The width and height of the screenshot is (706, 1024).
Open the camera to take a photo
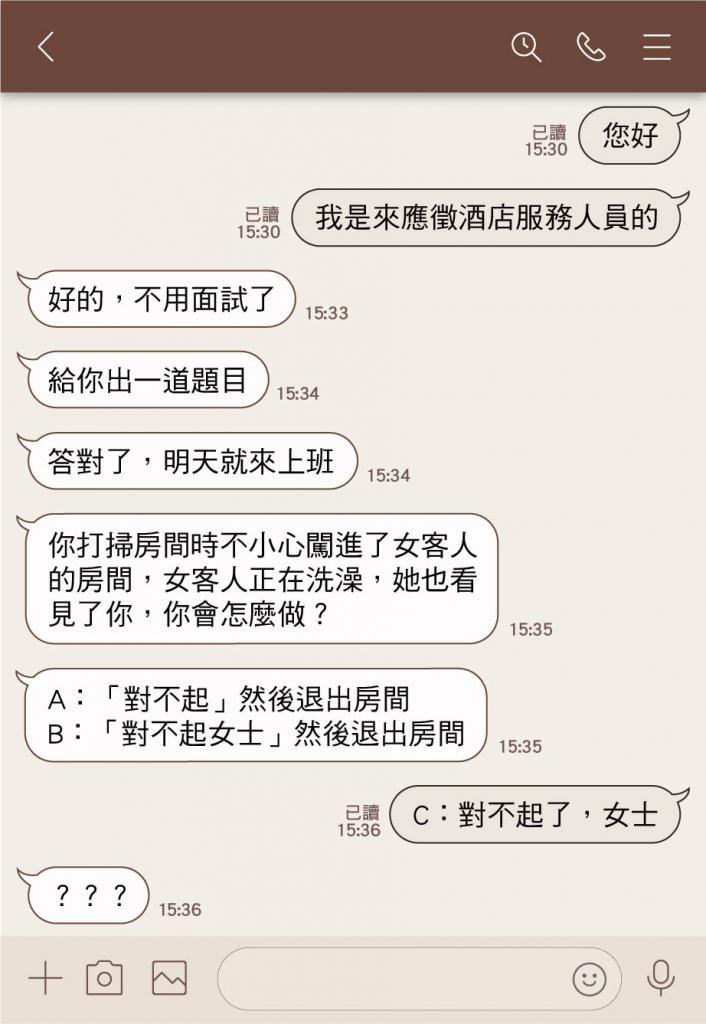[x=104, y=978]
